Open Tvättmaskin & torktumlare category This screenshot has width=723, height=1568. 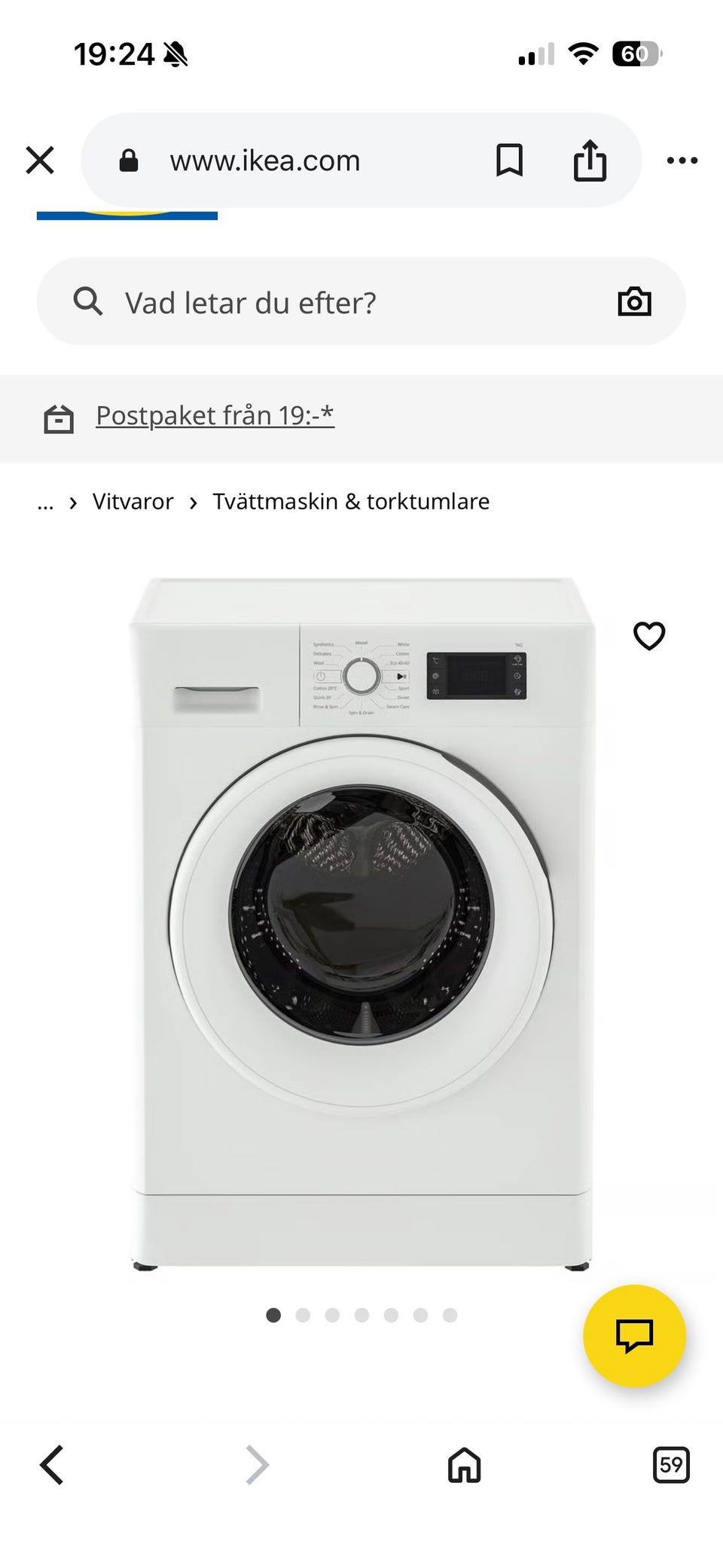pyautogui.click(x=351, y=502)
